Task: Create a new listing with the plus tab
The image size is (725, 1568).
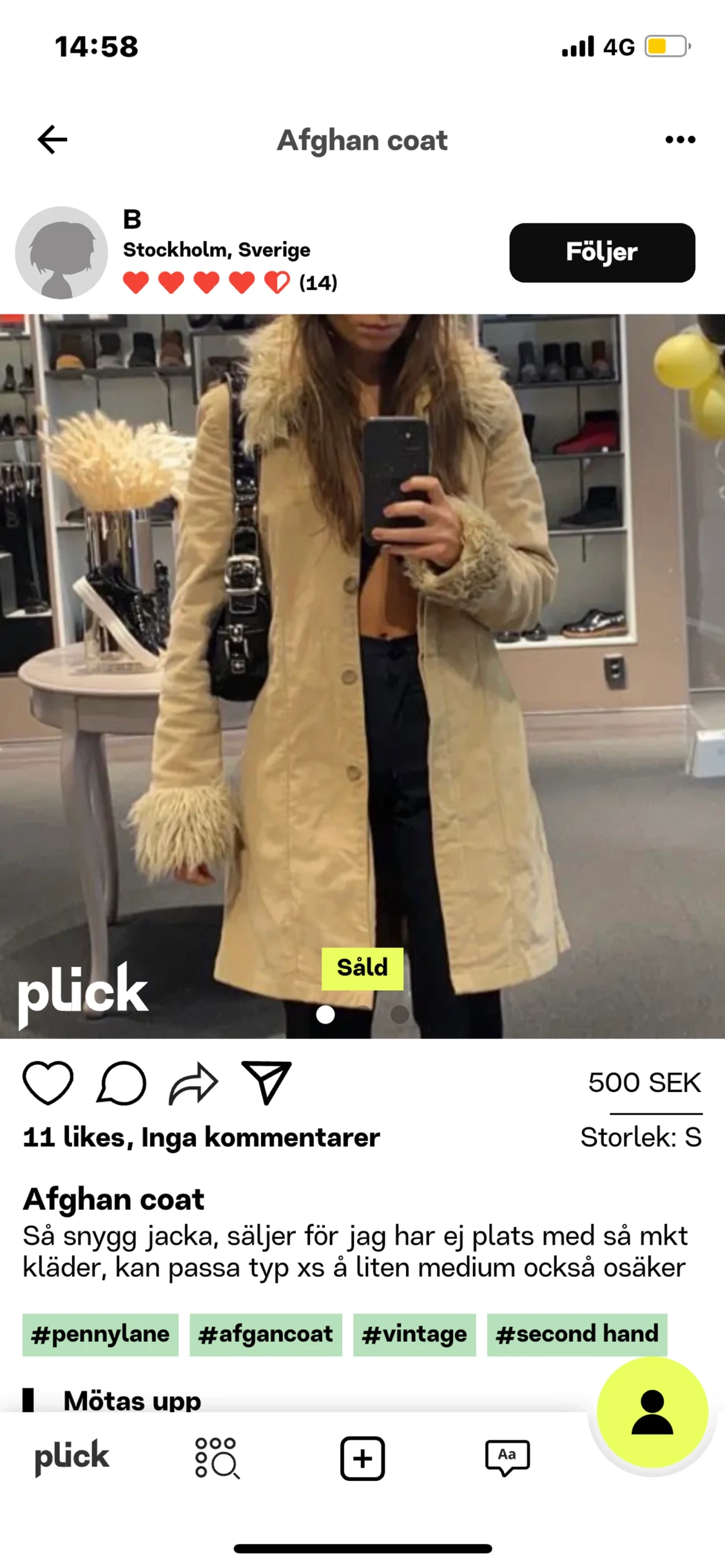Action: coord(363,1458)
